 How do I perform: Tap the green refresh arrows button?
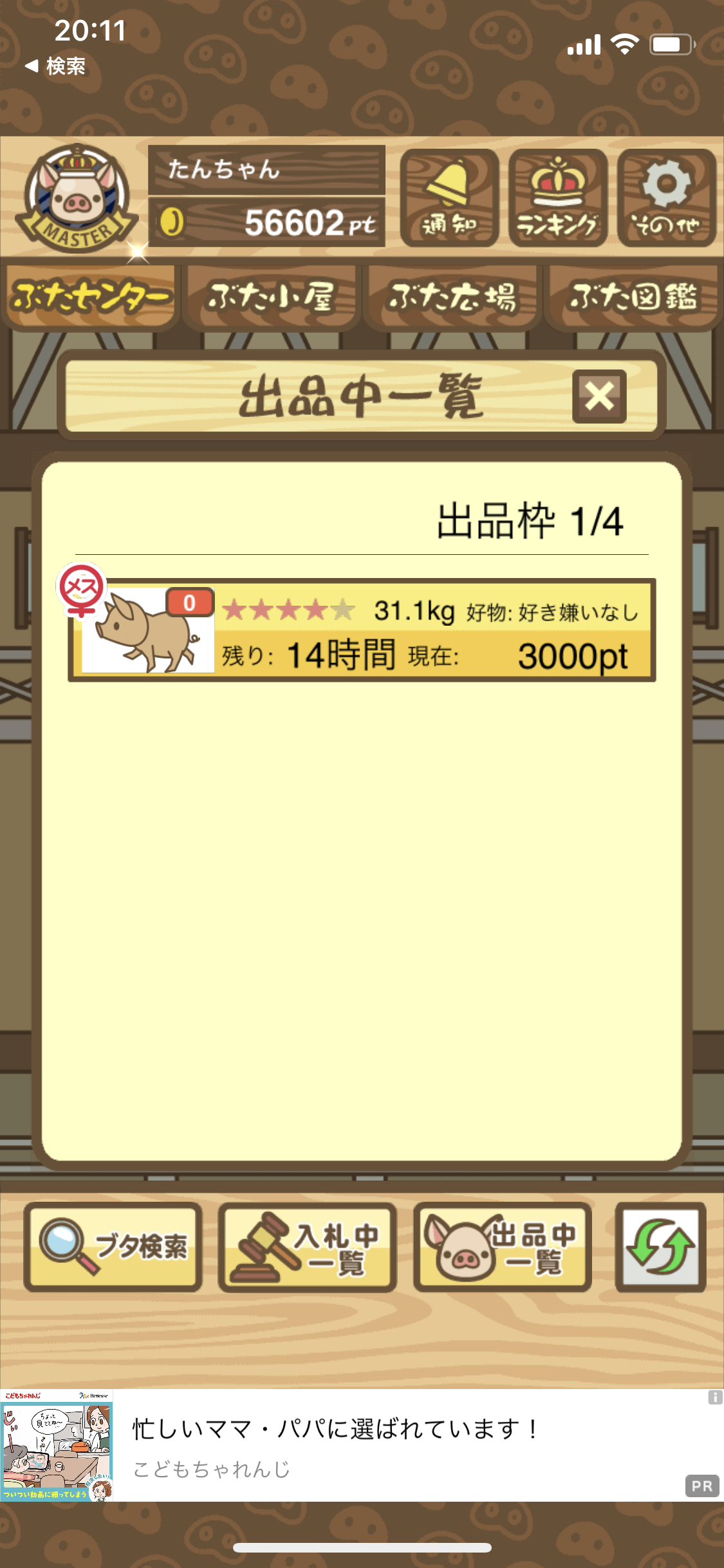click(660, 1247)
